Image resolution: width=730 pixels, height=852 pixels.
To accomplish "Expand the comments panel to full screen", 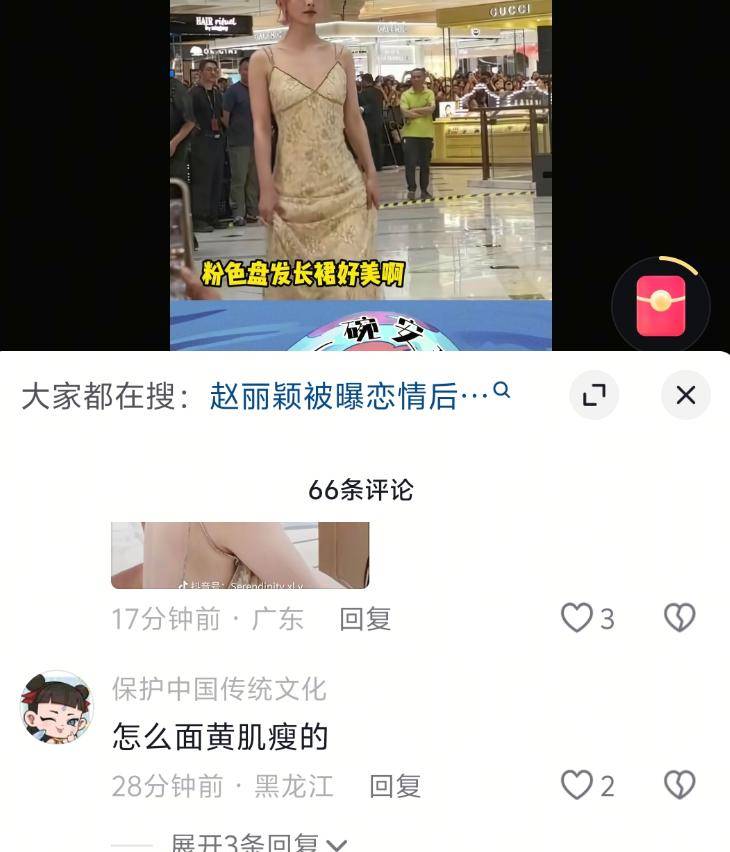I will [x=594, y=395].
